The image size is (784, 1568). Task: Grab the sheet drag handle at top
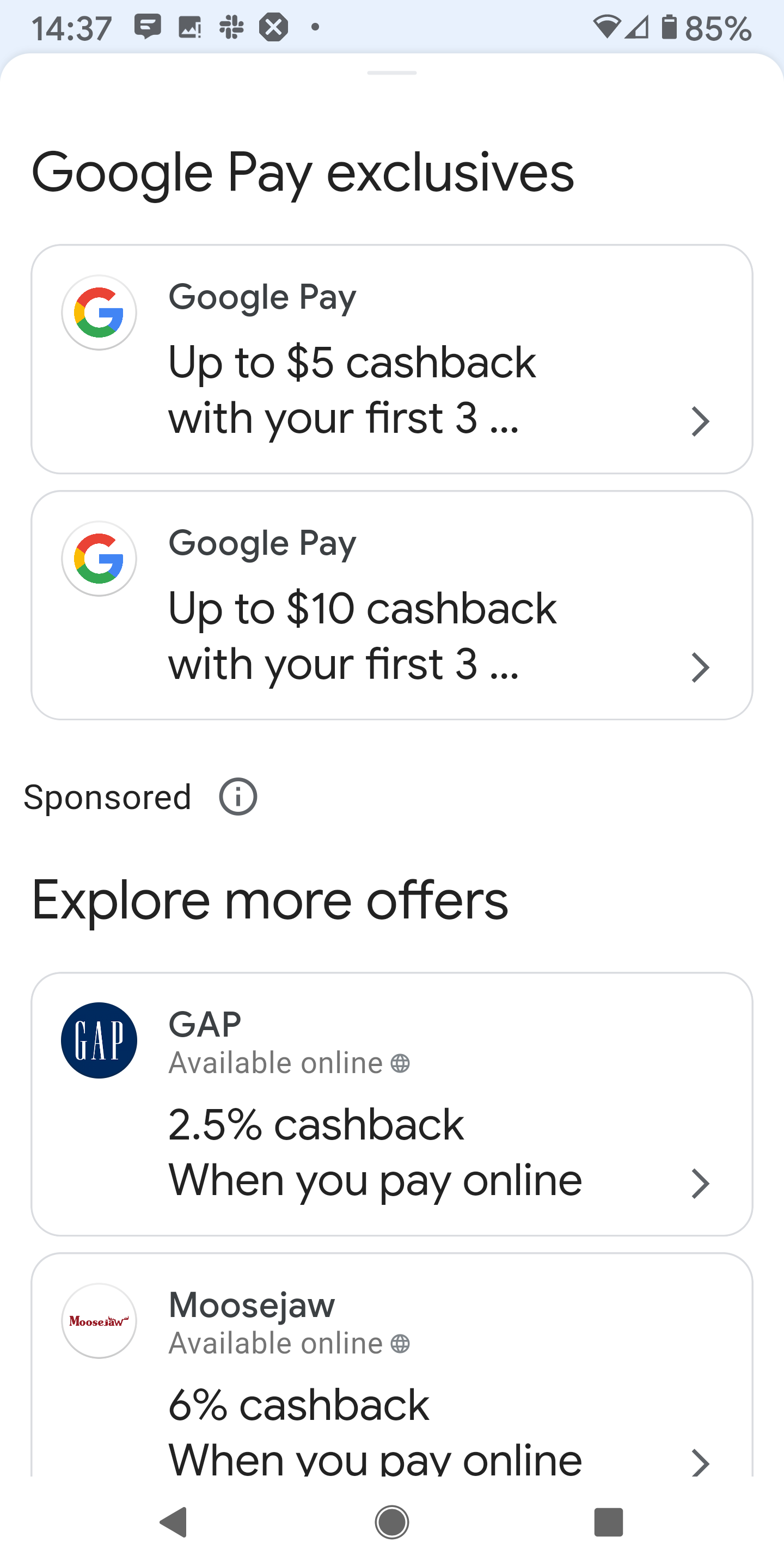pos(392,73)
